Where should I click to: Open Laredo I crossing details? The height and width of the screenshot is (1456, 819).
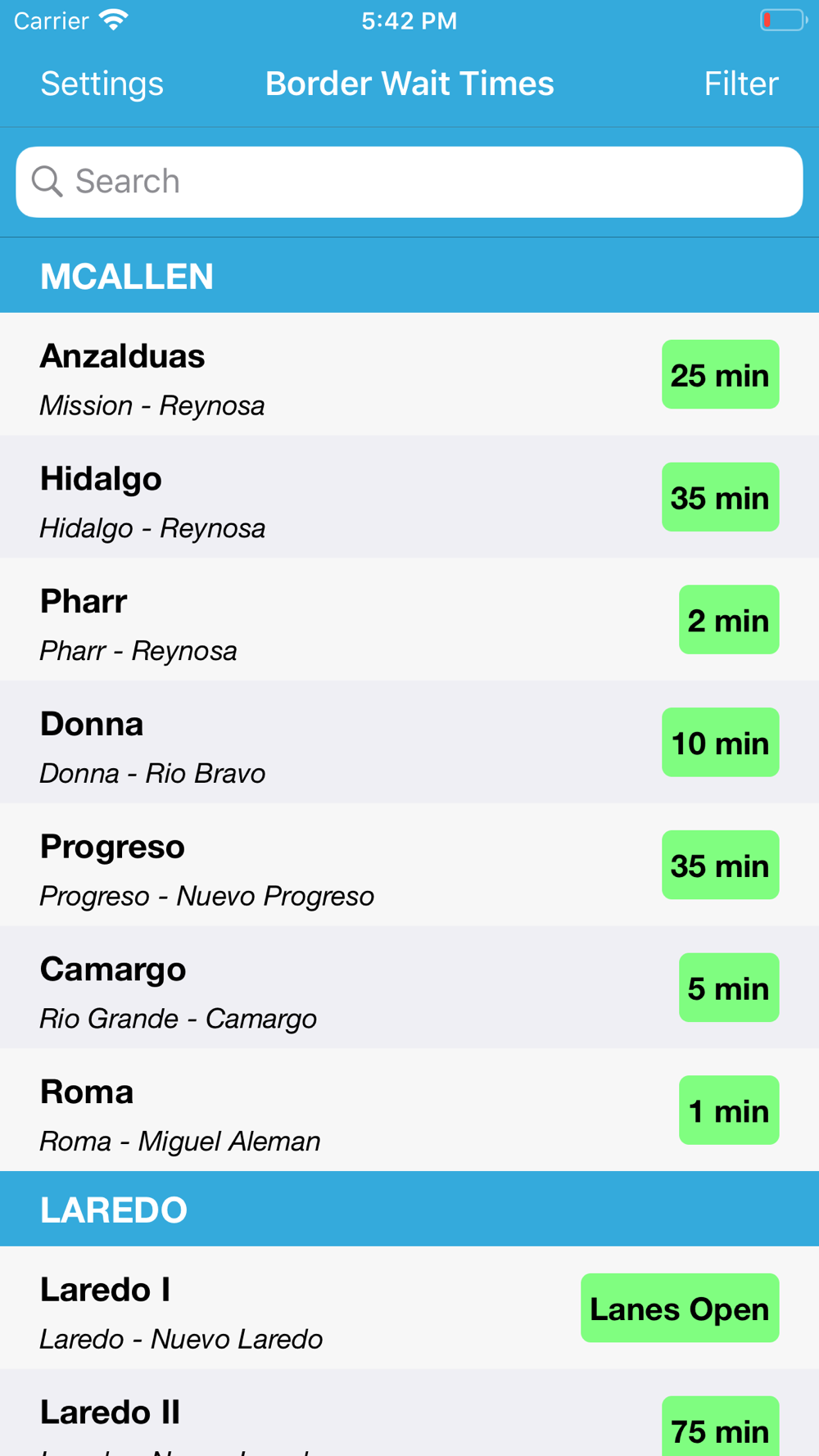point(409,1308)
